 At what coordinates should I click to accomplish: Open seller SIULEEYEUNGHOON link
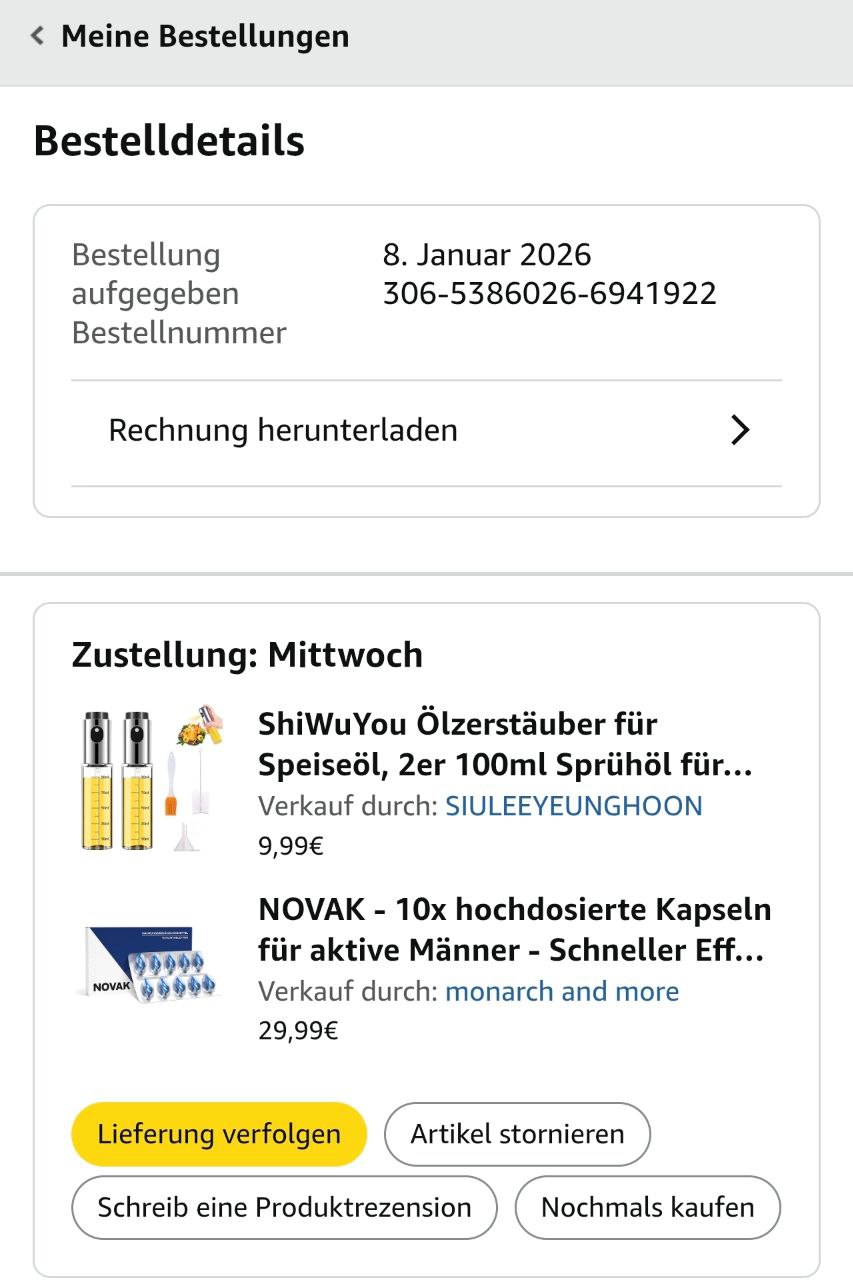[x=574, y=806]
